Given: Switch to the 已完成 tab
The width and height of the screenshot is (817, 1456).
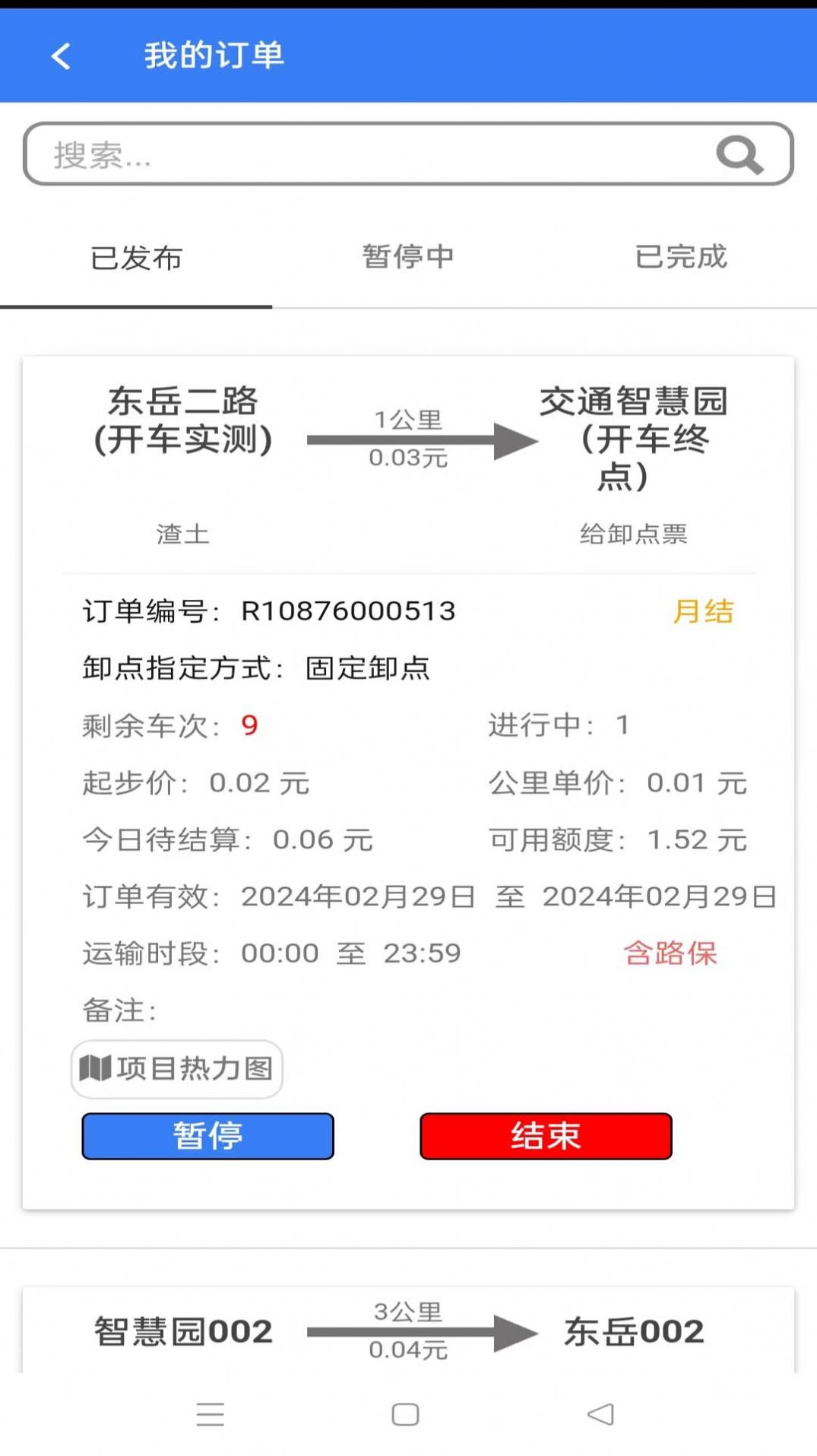Looking at the screenshot, I should click(680, 257).
